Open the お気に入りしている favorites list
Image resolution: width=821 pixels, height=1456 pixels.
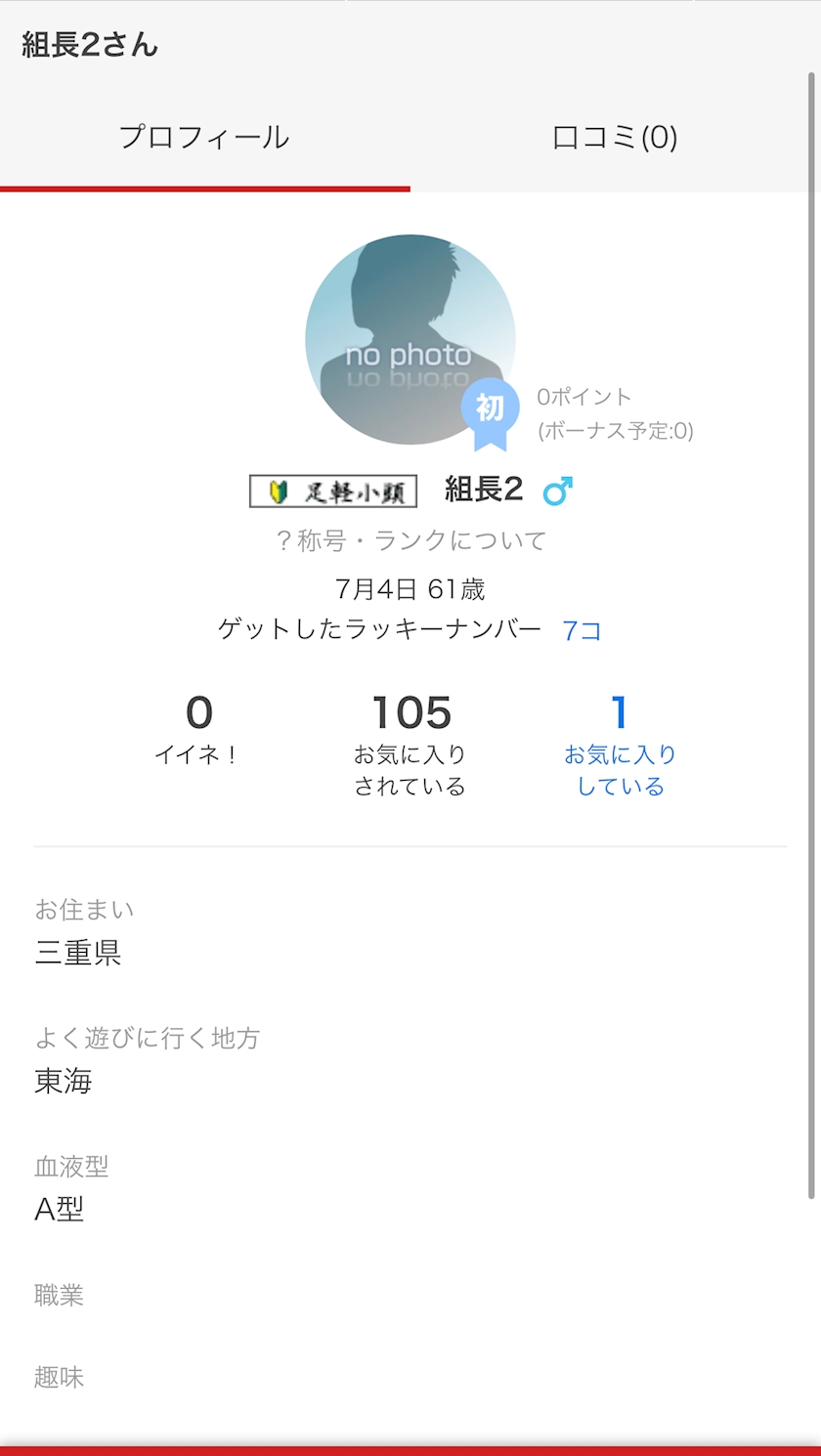620,745
